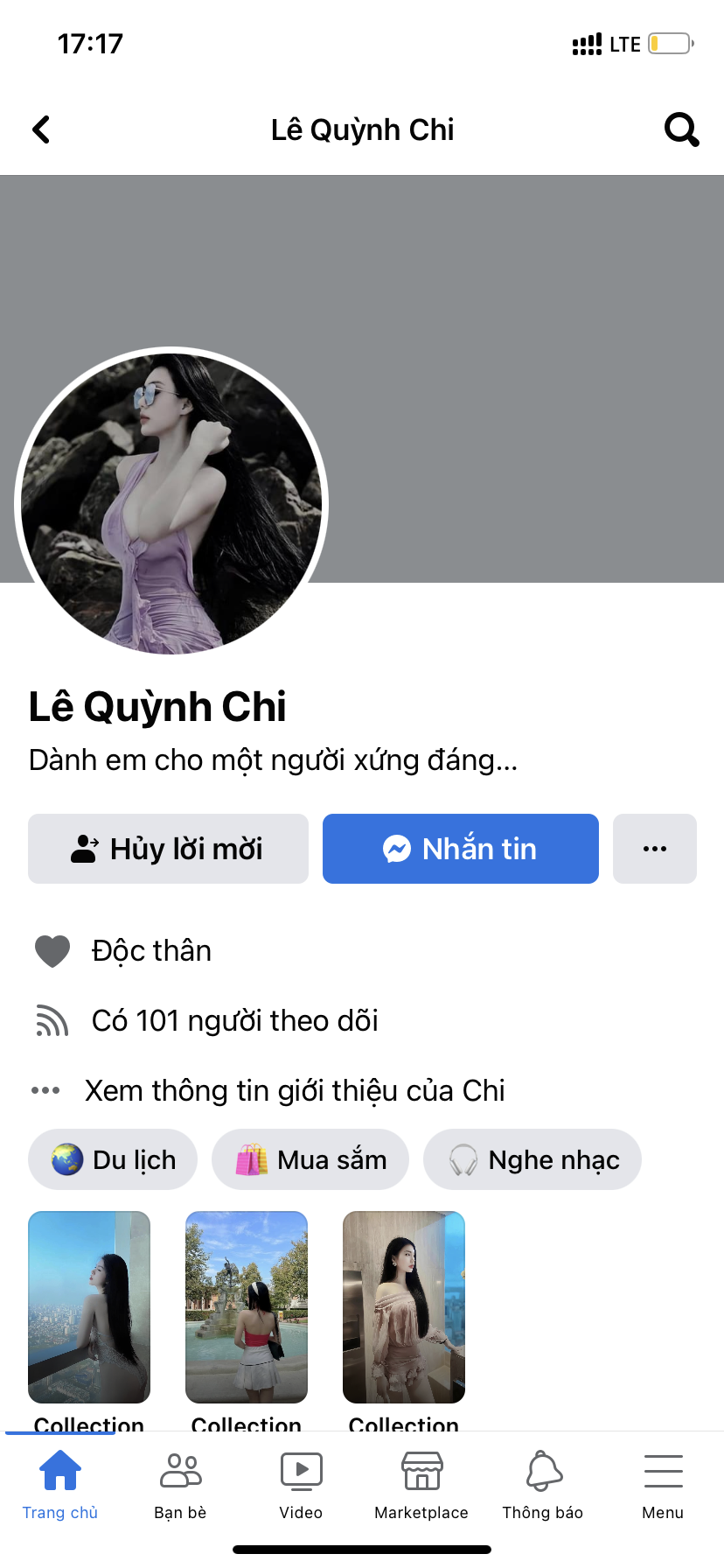
Task: Select the Nghe nhạc hobby chip
Action: 533,1159
